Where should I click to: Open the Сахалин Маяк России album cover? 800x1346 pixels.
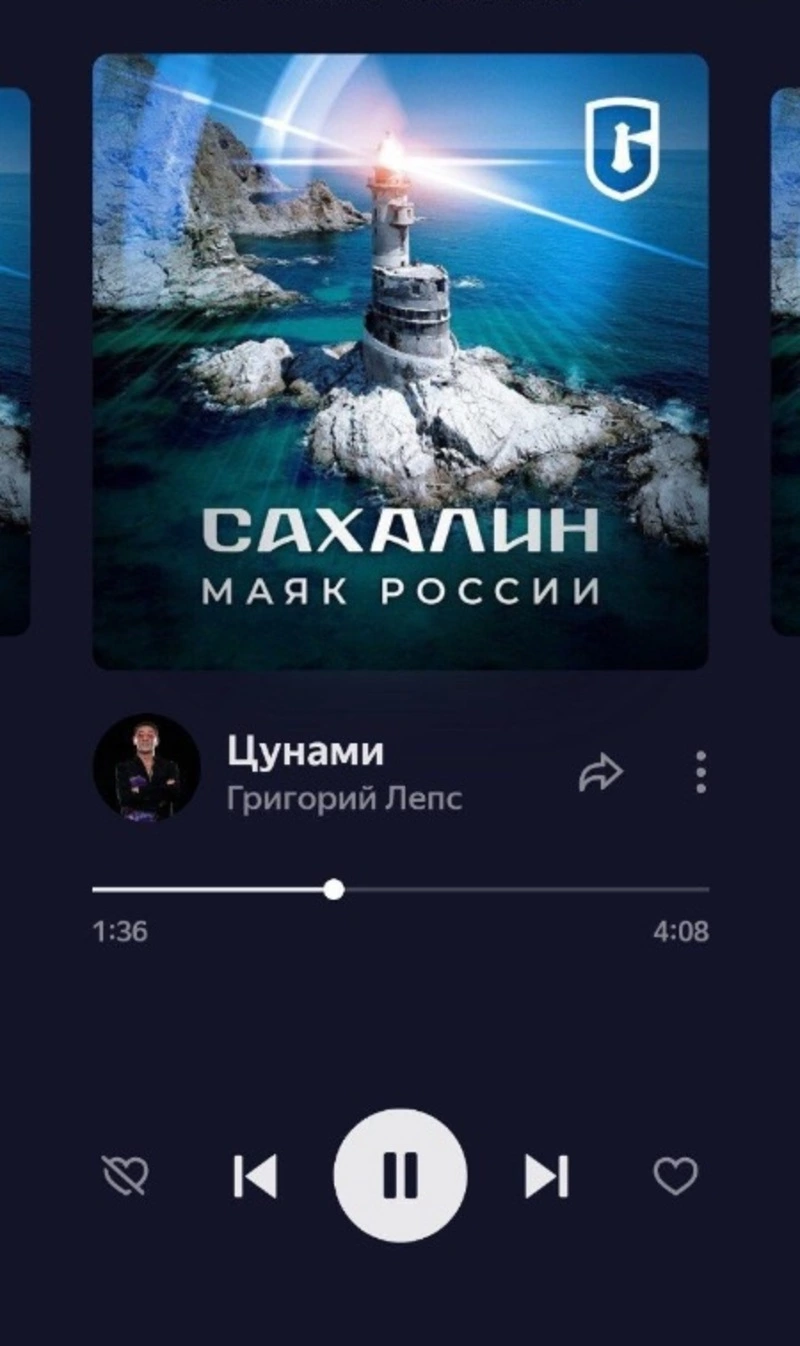click(x=400, y=360)
